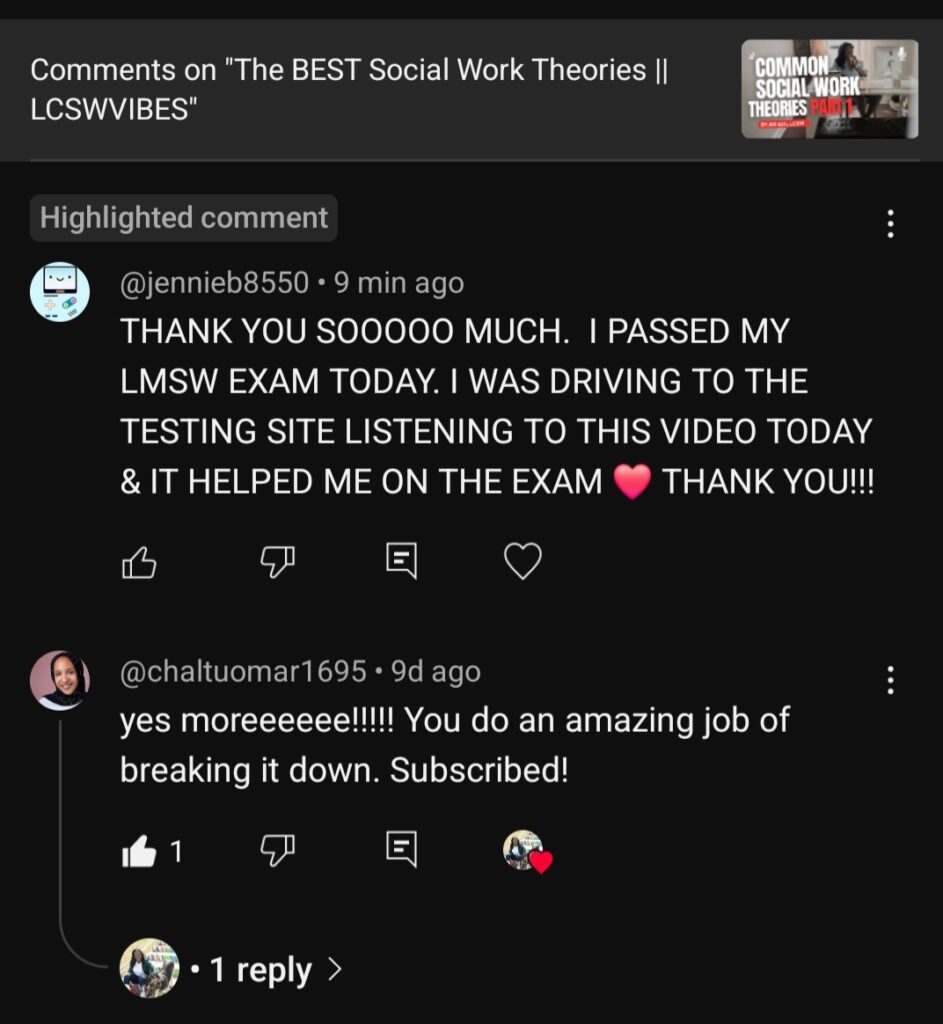943x1024 pixels.
Task: Open overflow menu on @chaltuomar1695's comment
Action: click(x=890, y=681)
